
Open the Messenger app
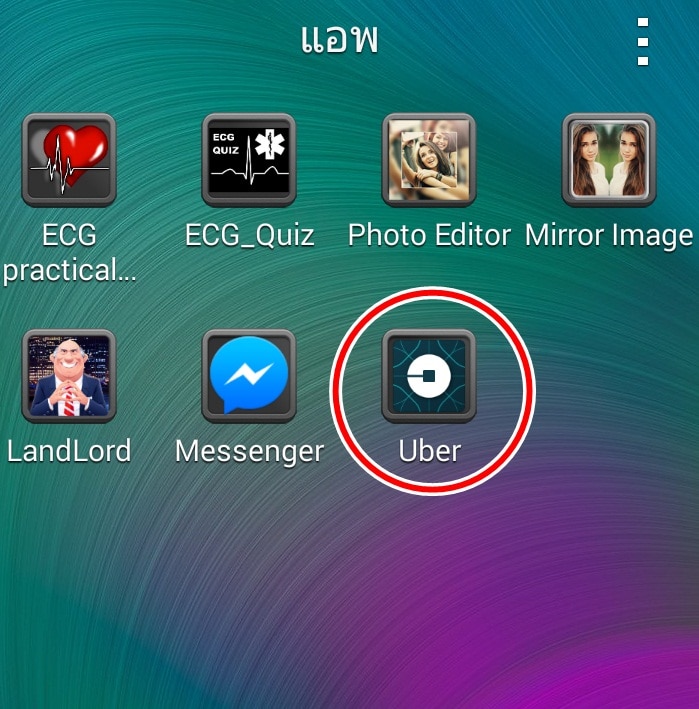(x=249, y=377)
